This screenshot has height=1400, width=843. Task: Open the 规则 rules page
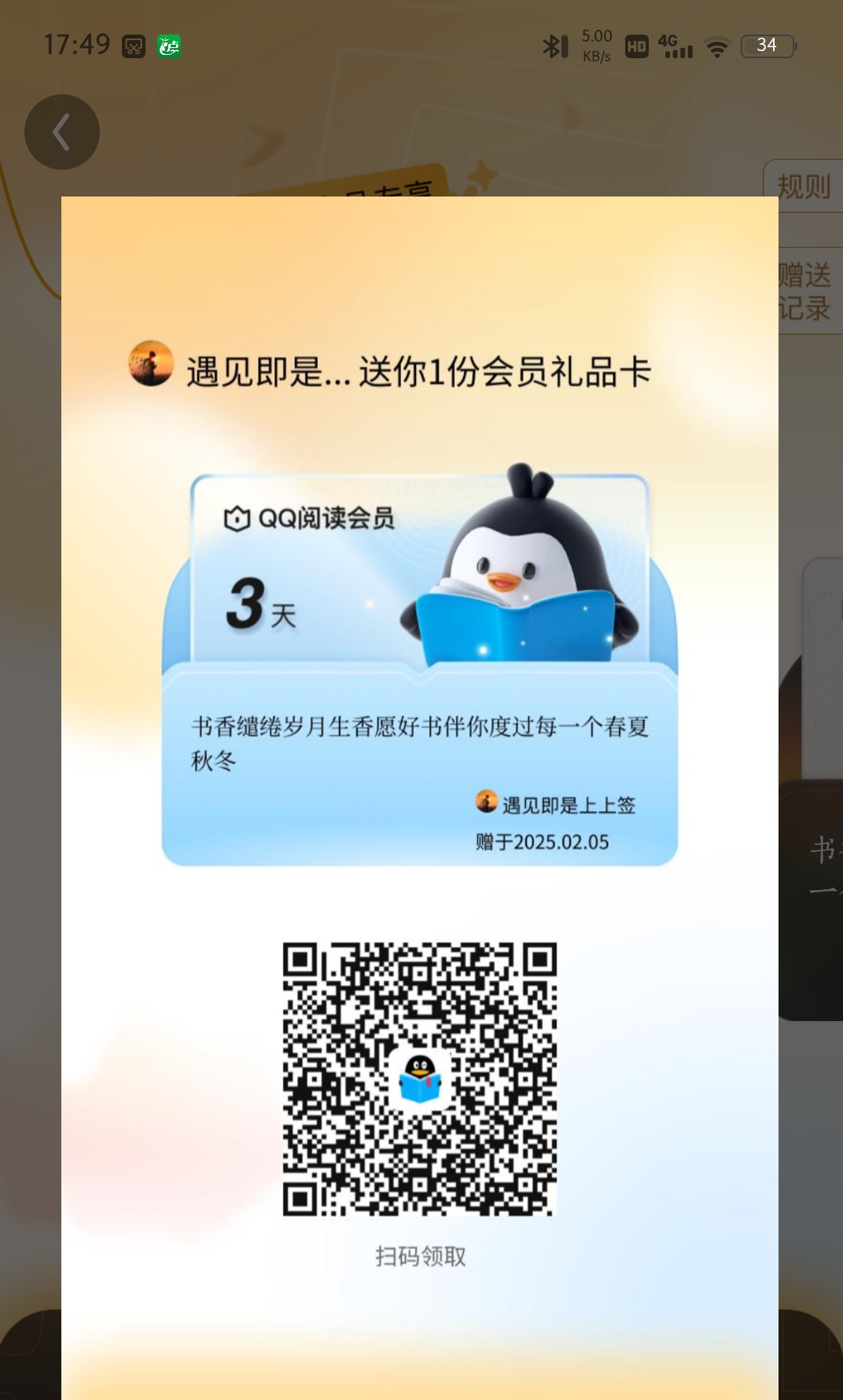tap(804, 186)
